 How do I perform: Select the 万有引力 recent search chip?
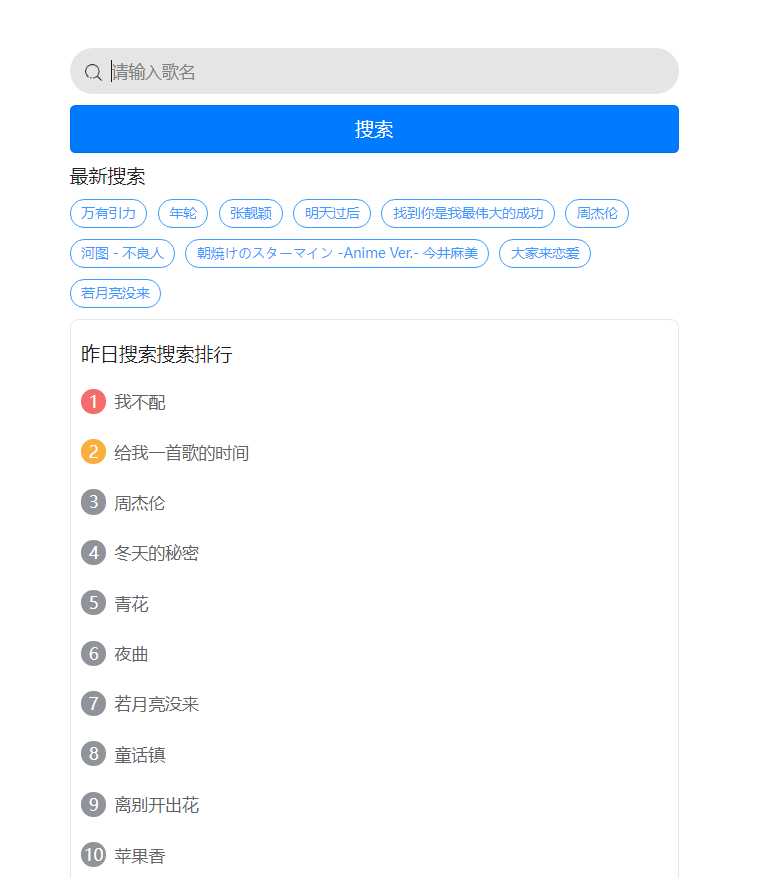coord(108,213)
